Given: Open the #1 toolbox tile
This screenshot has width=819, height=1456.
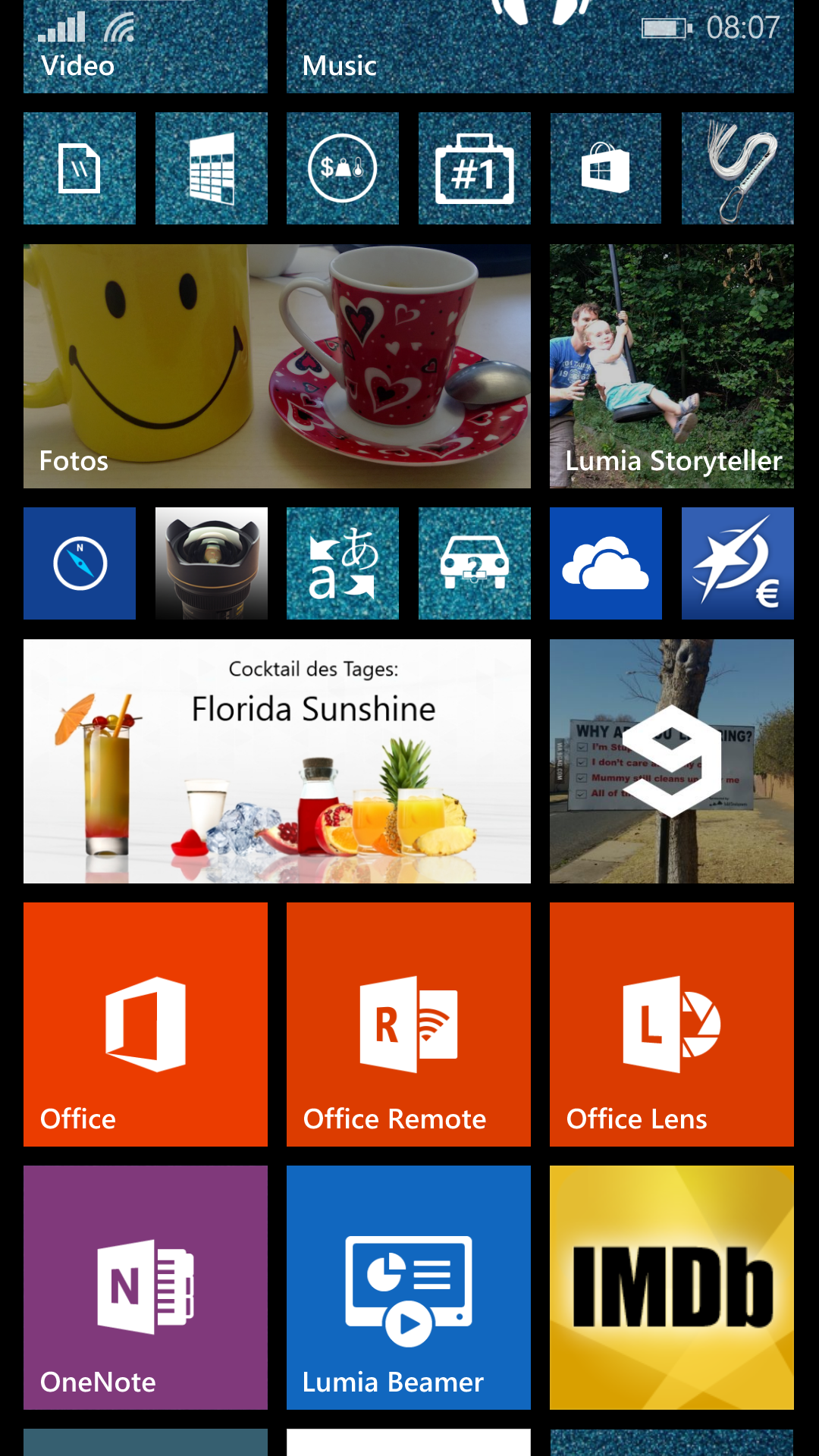Looking at the screenshot, I should tap(474, 168).
